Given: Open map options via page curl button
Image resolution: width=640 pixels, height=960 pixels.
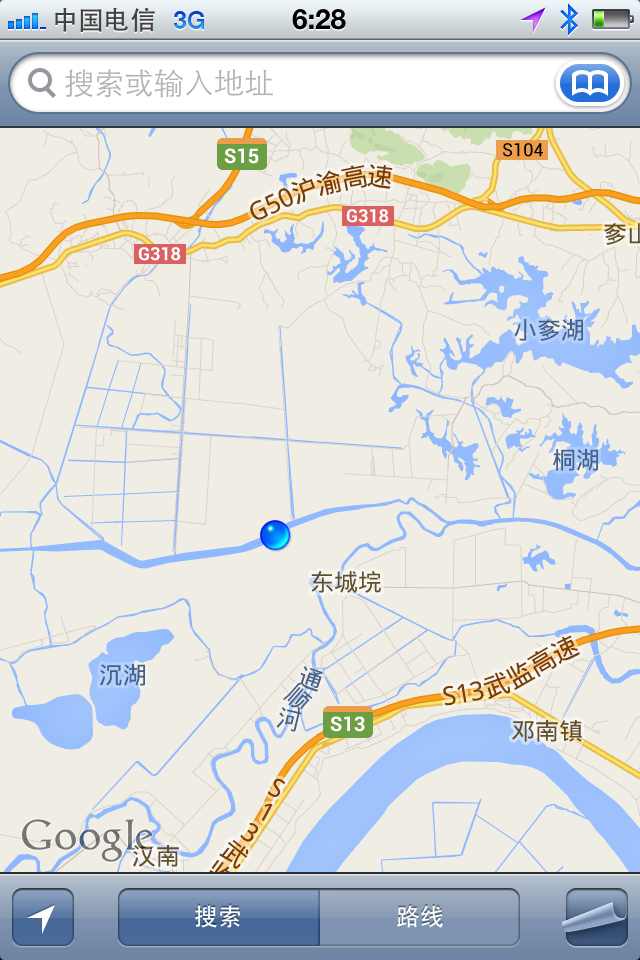Looking at the screenshot, I should pos(596,916).
